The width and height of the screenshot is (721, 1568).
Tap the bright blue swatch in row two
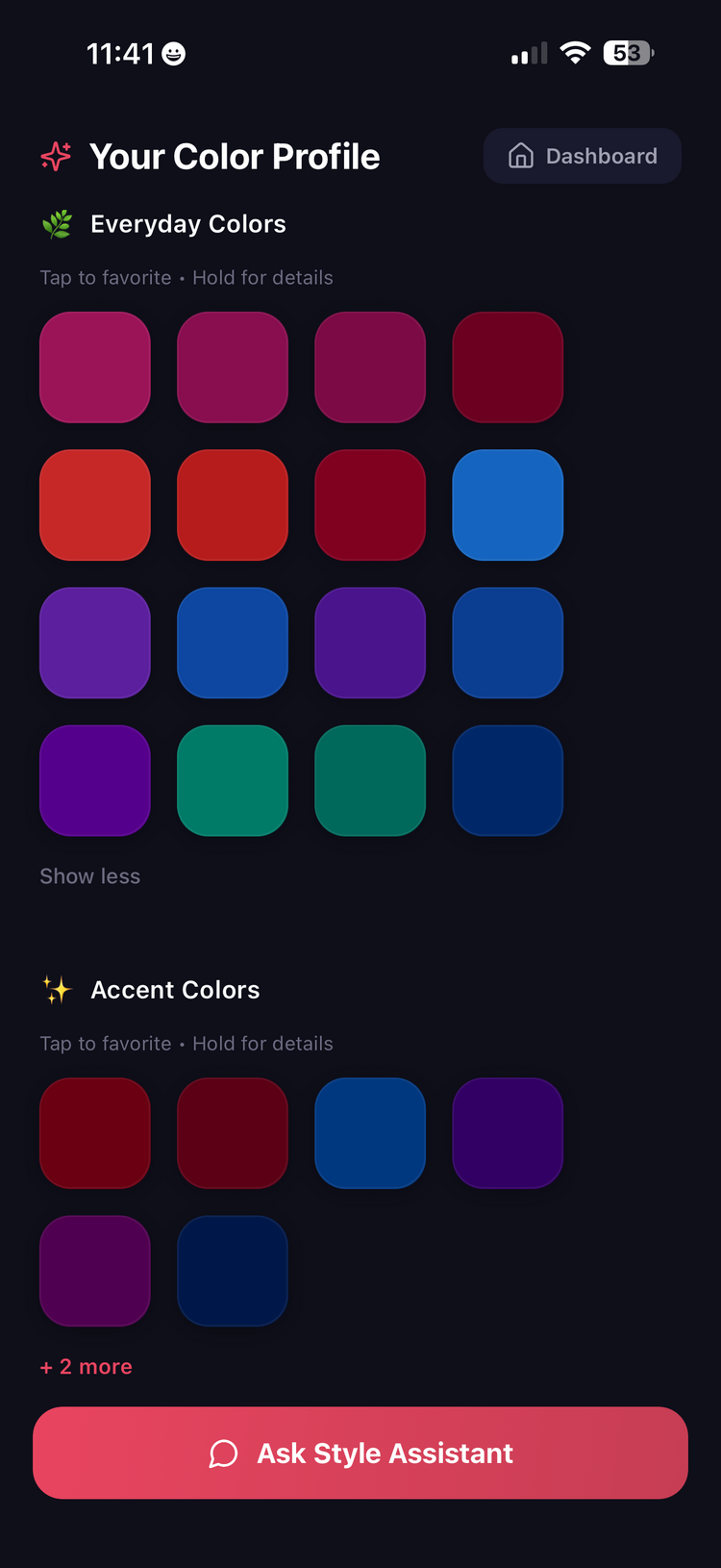tap(508, 505)
